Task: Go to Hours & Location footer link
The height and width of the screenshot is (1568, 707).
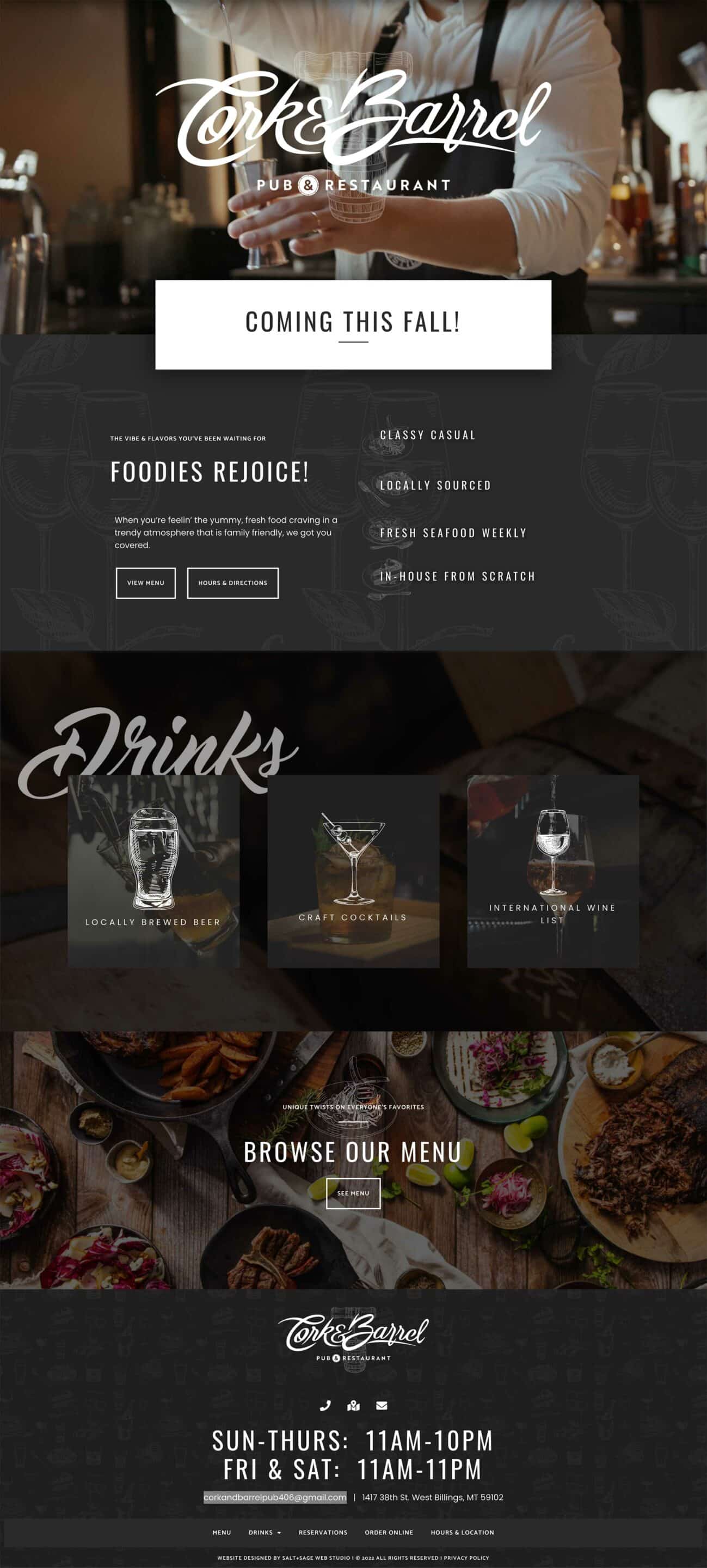Action: (462, 1532)
